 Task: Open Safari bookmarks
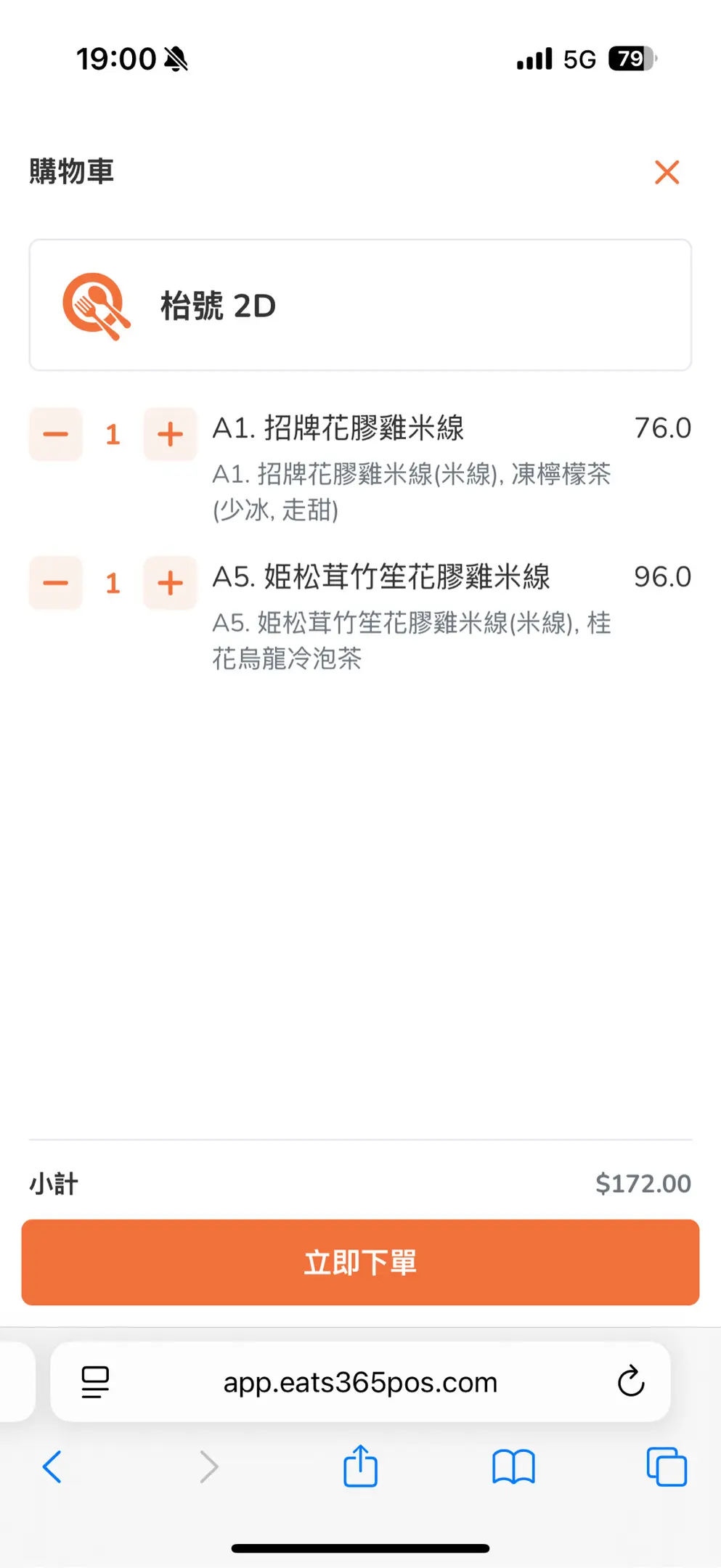coord(513,1467)
